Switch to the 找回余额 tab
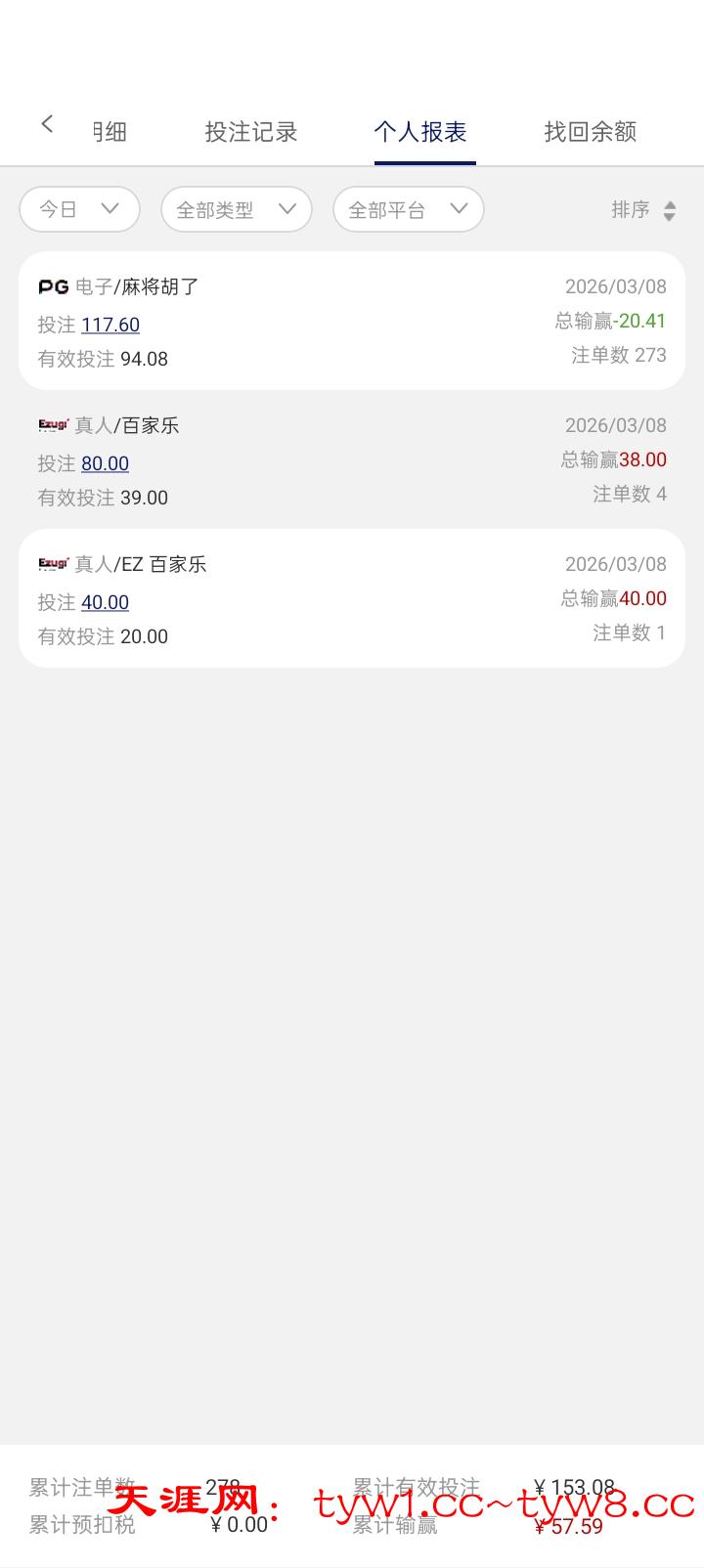The width and height of the screenshot is (704, 1568). [591, 132]
